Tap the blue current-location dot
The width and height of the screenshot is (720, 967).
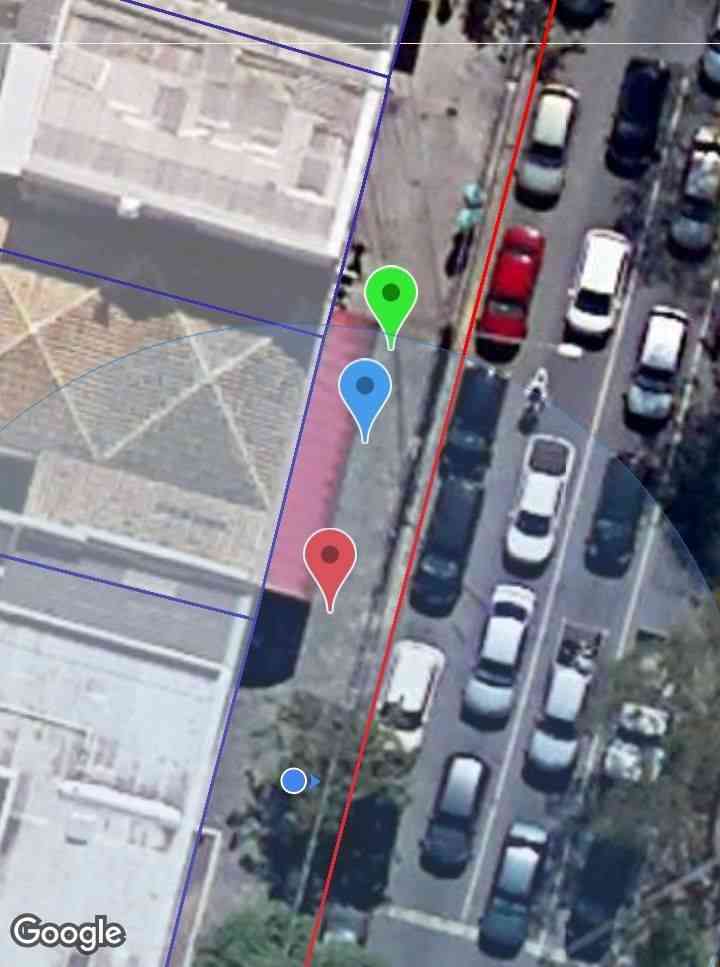click(293, 781)
